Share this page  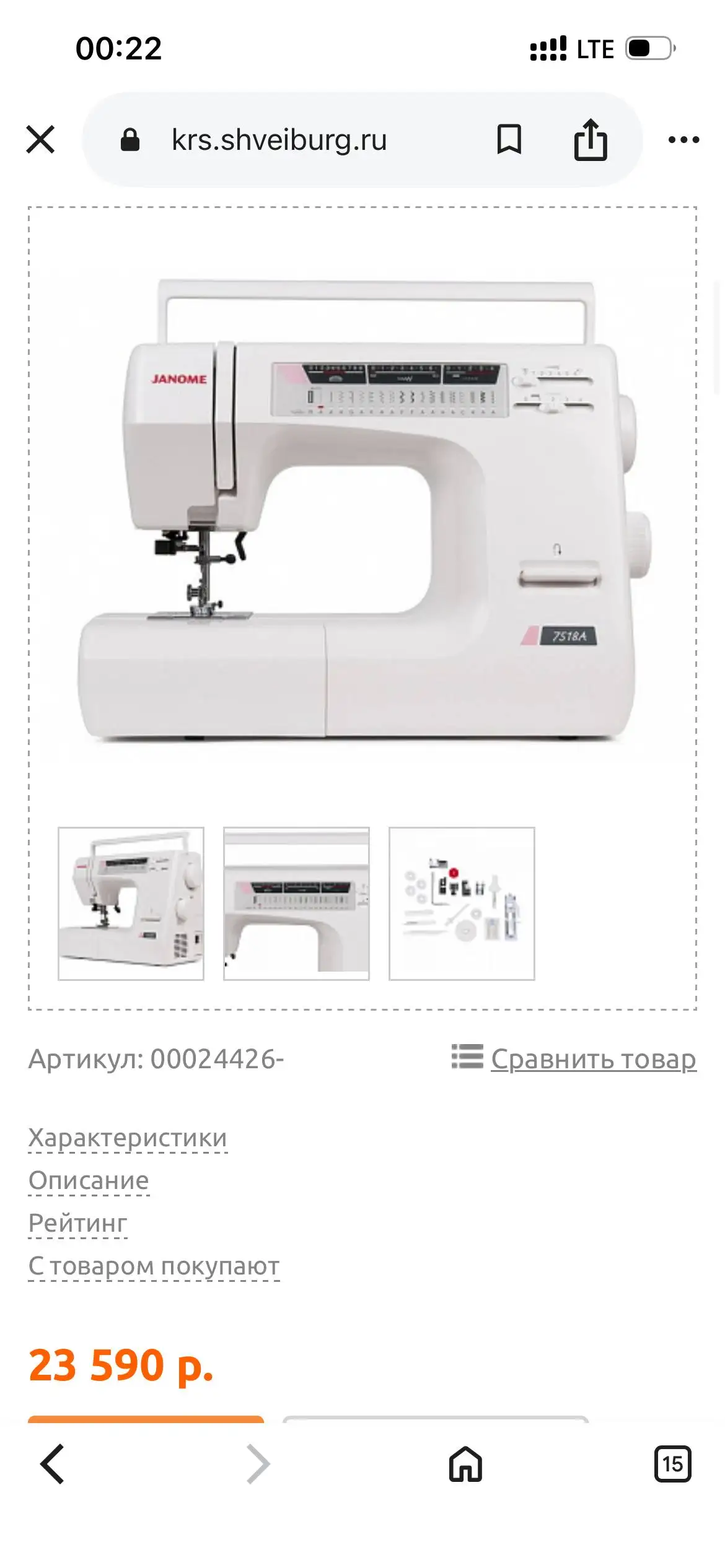coord(590,139)
